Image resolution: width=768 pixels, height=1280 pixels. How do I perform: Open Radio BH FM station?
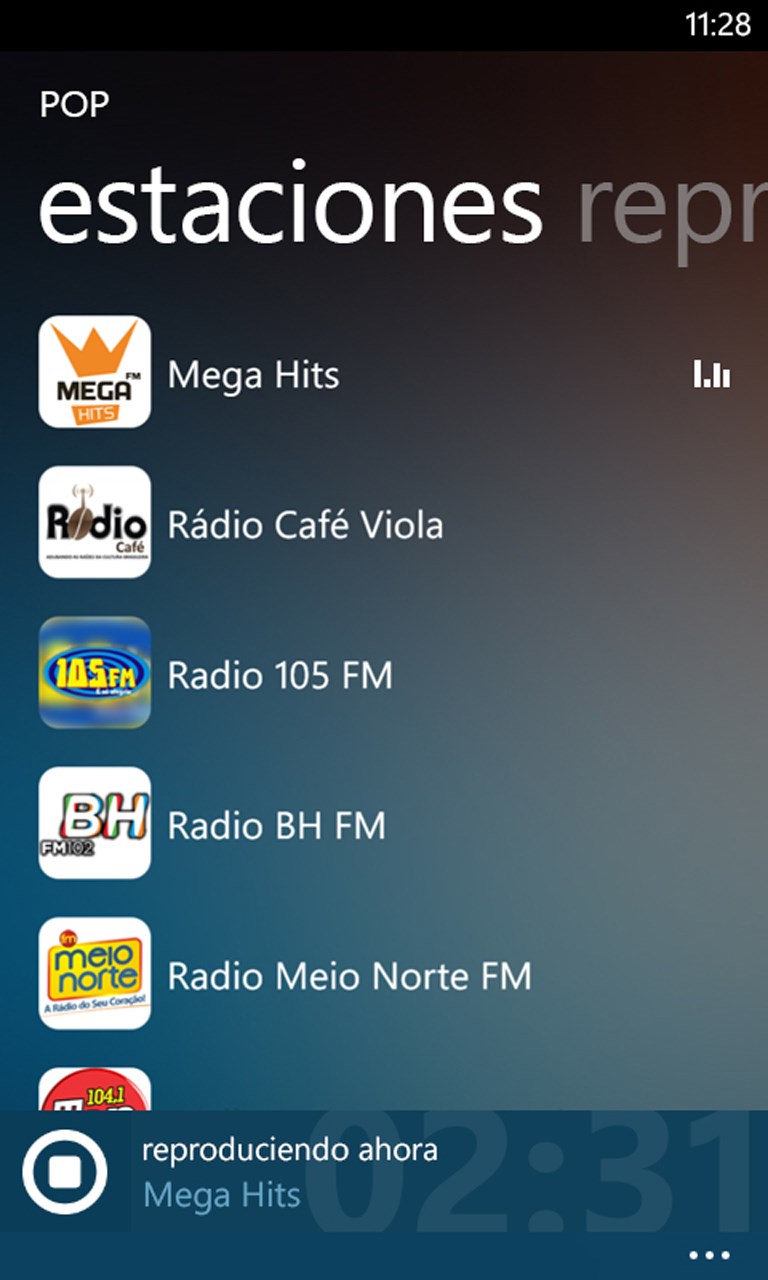tap(276, 826)
